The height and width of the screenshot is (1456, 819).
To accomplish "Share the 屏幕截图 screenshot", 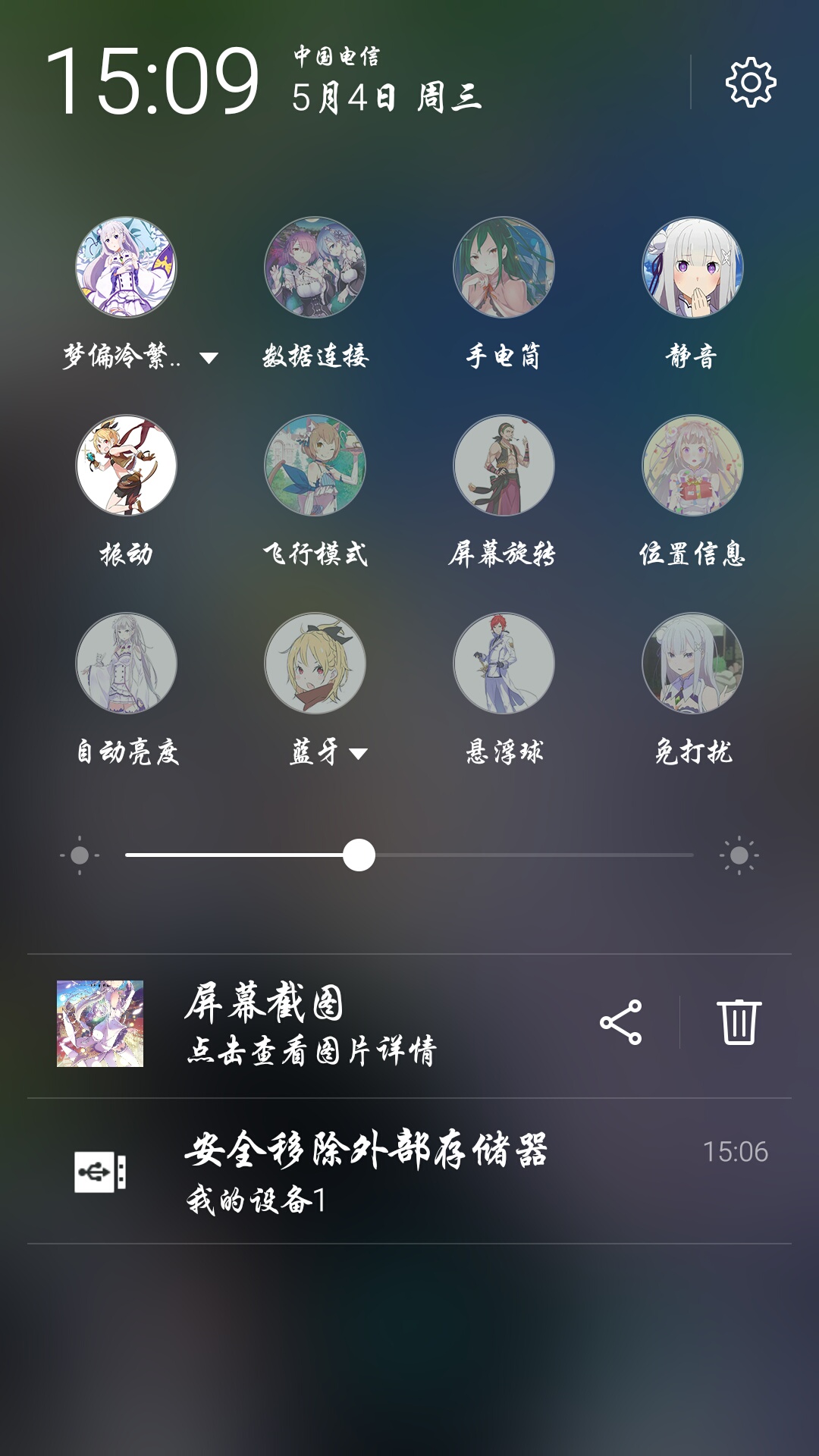I will [620, 1022].
